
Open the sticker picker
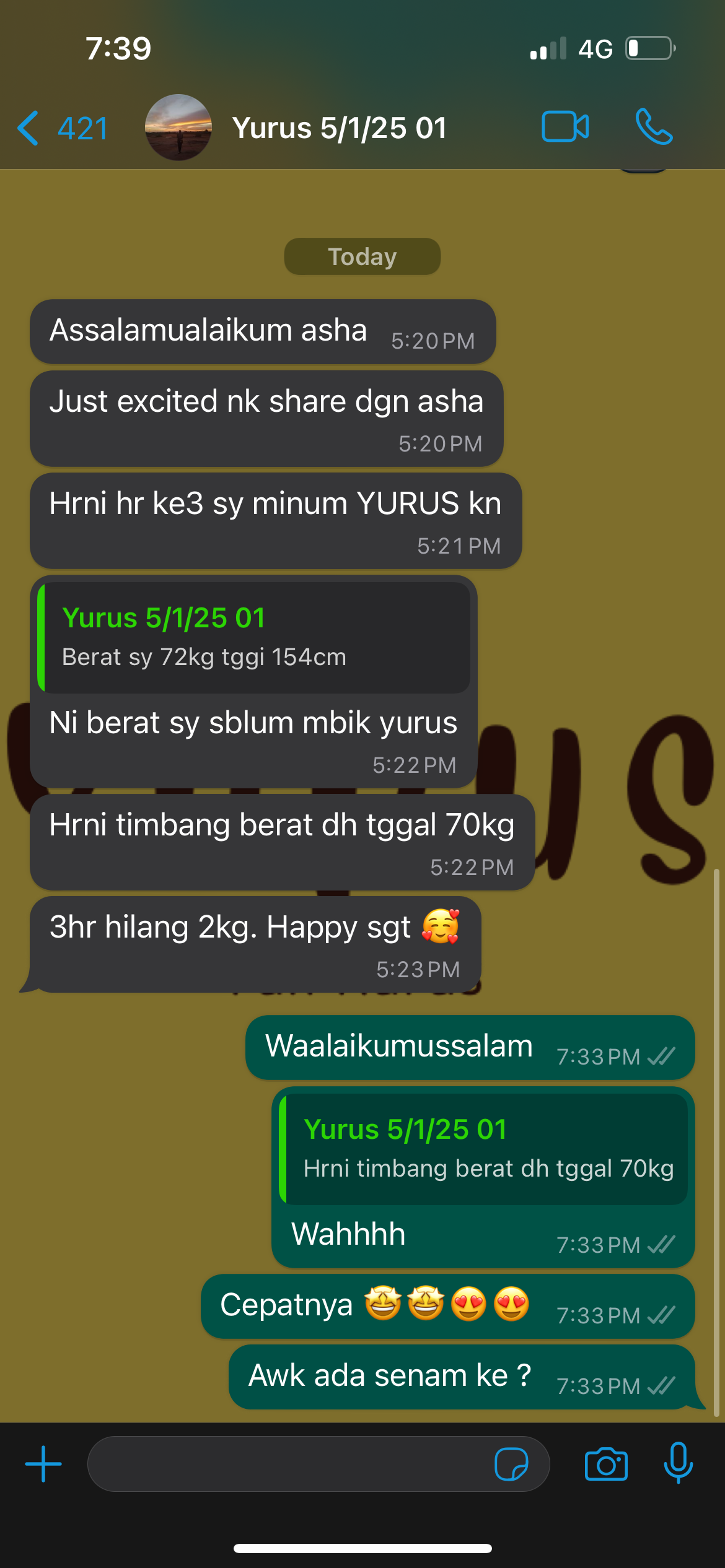[511, 1464]
